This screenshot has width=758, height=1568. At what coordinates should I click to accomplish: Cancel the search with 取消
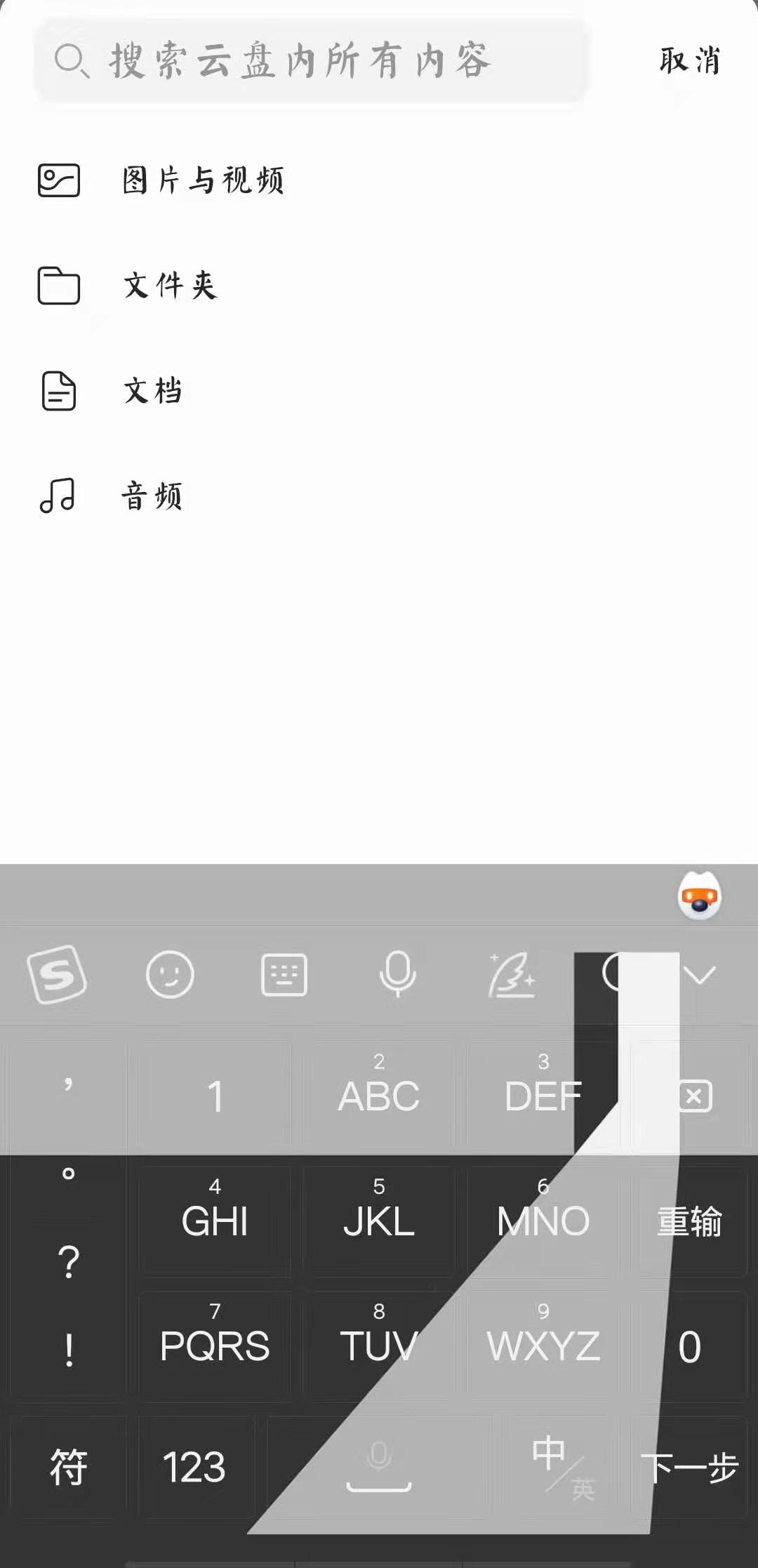point(689,60)
